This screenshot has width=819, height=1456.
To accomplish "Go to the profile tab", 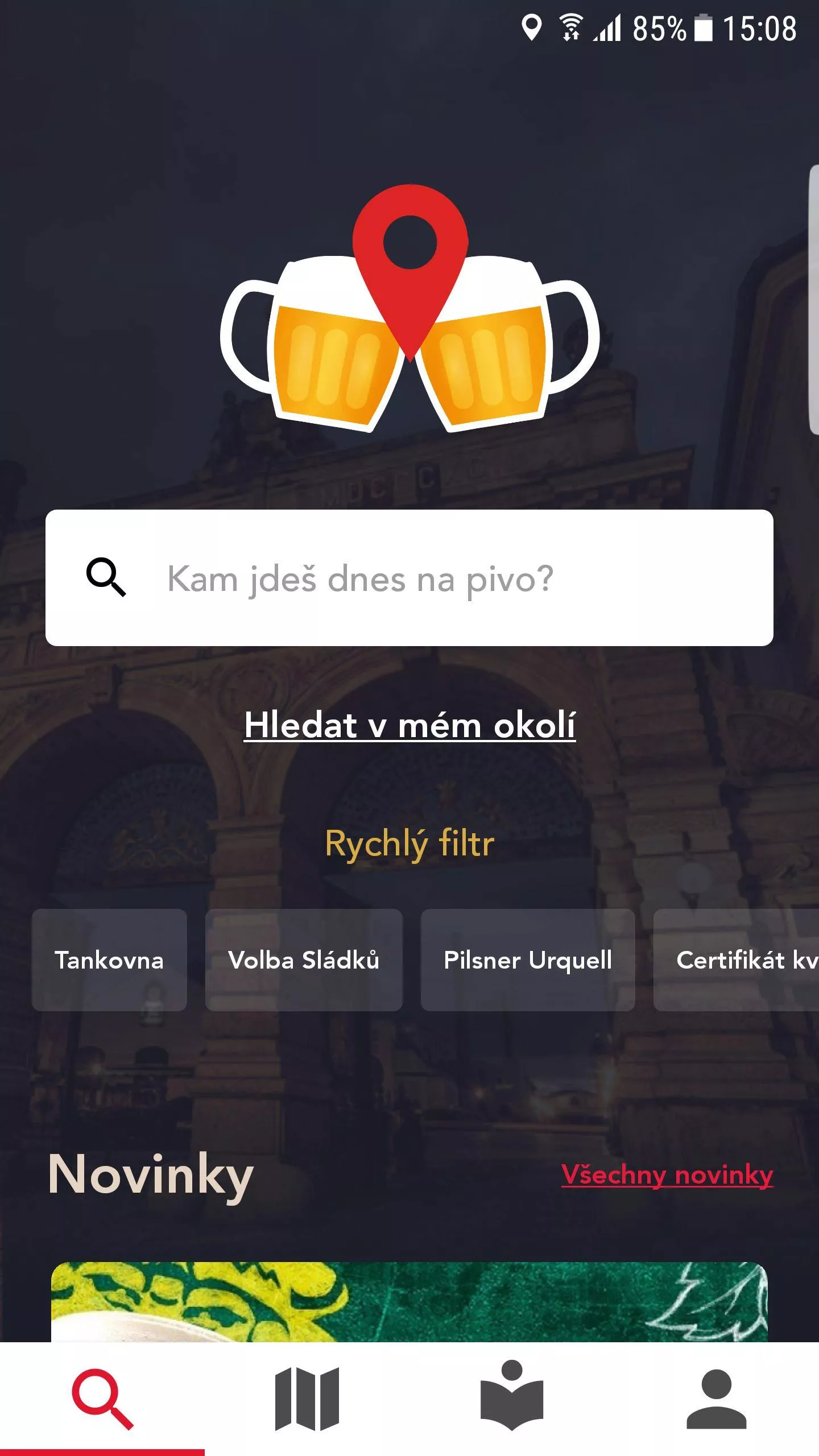I will point(717,1399).
